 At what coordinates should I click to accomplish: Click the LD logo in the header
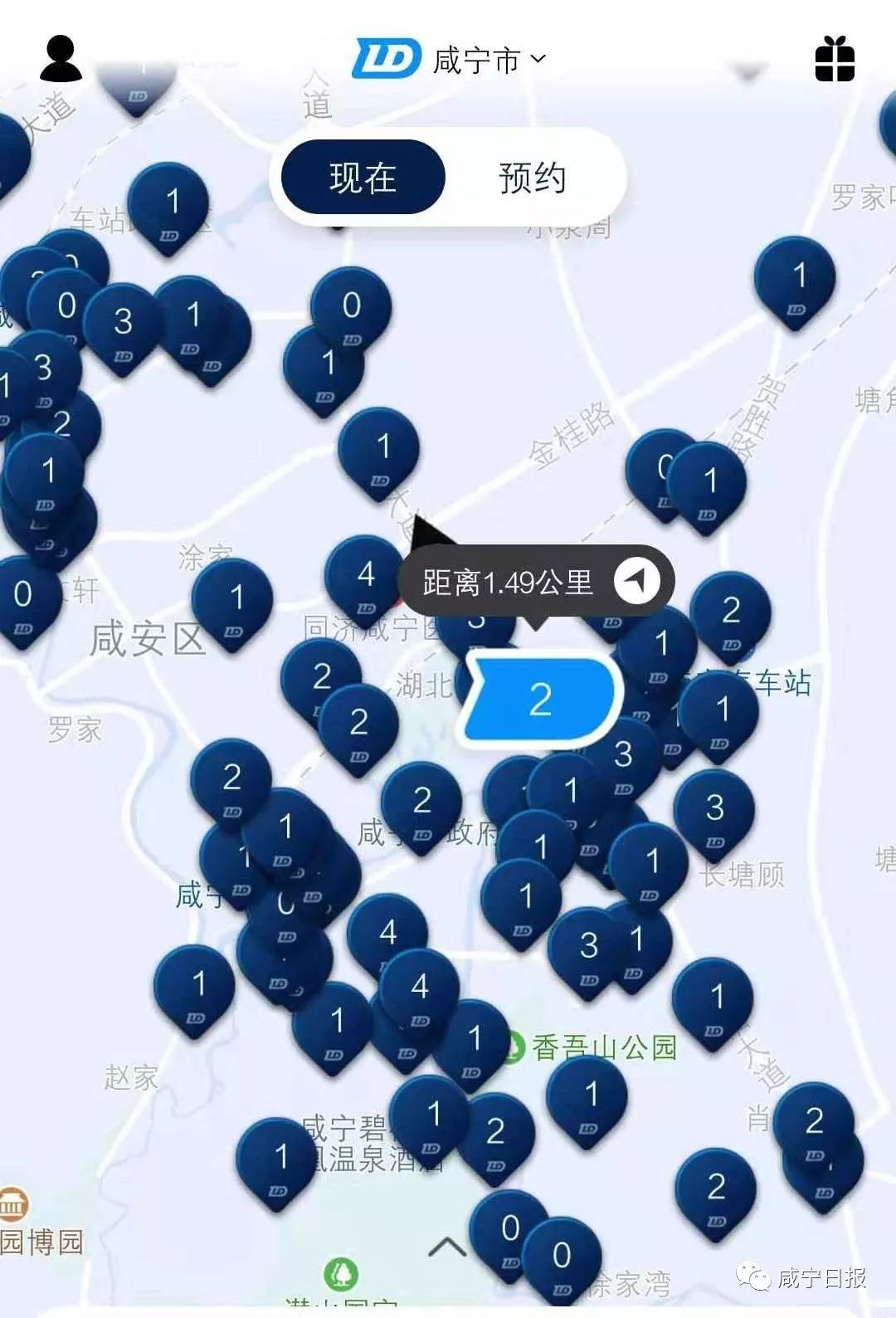click(x=386, y=58)
